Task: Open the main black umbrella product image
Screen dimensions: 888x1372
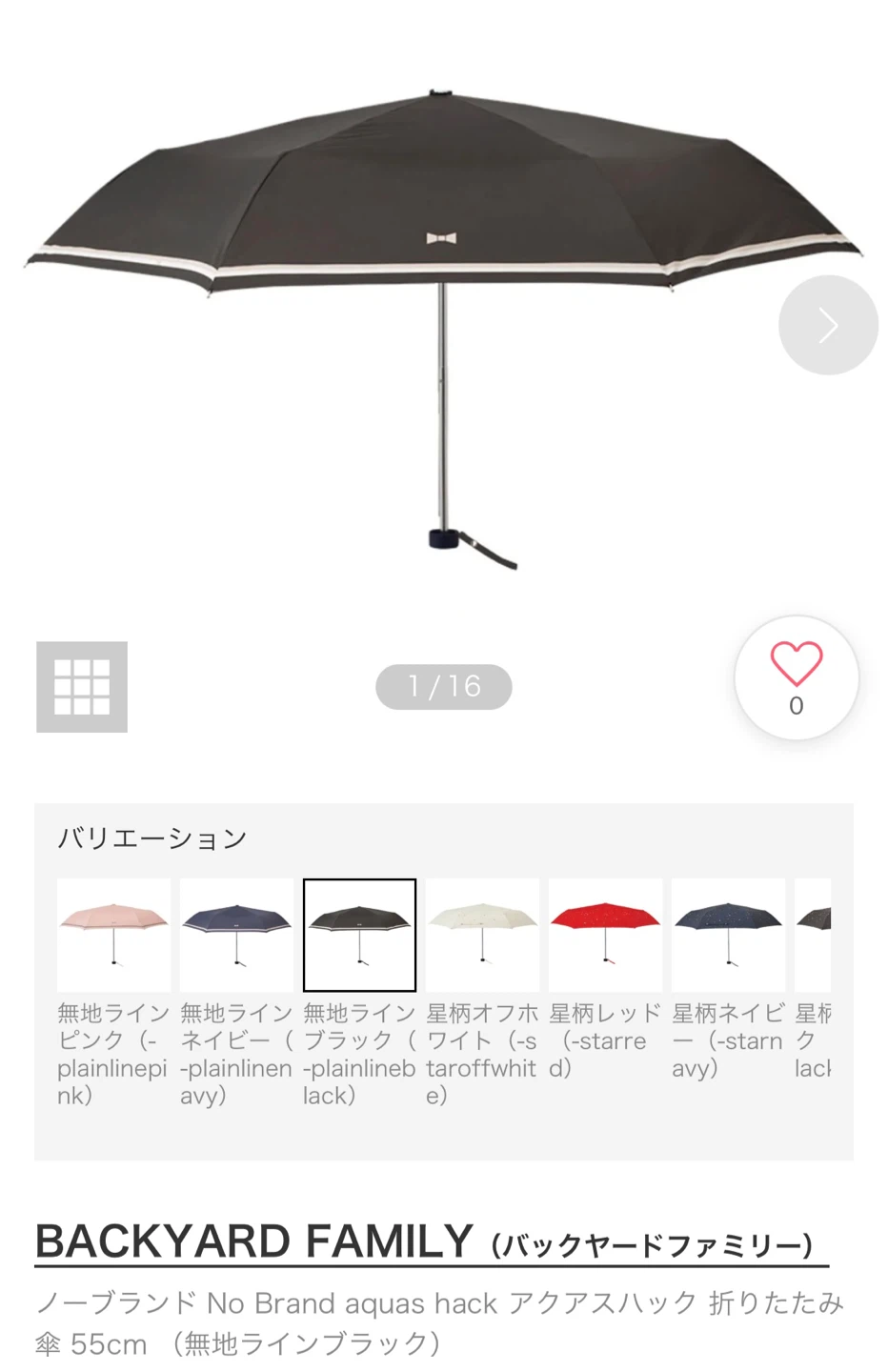Action: click(x=443, y=329)
